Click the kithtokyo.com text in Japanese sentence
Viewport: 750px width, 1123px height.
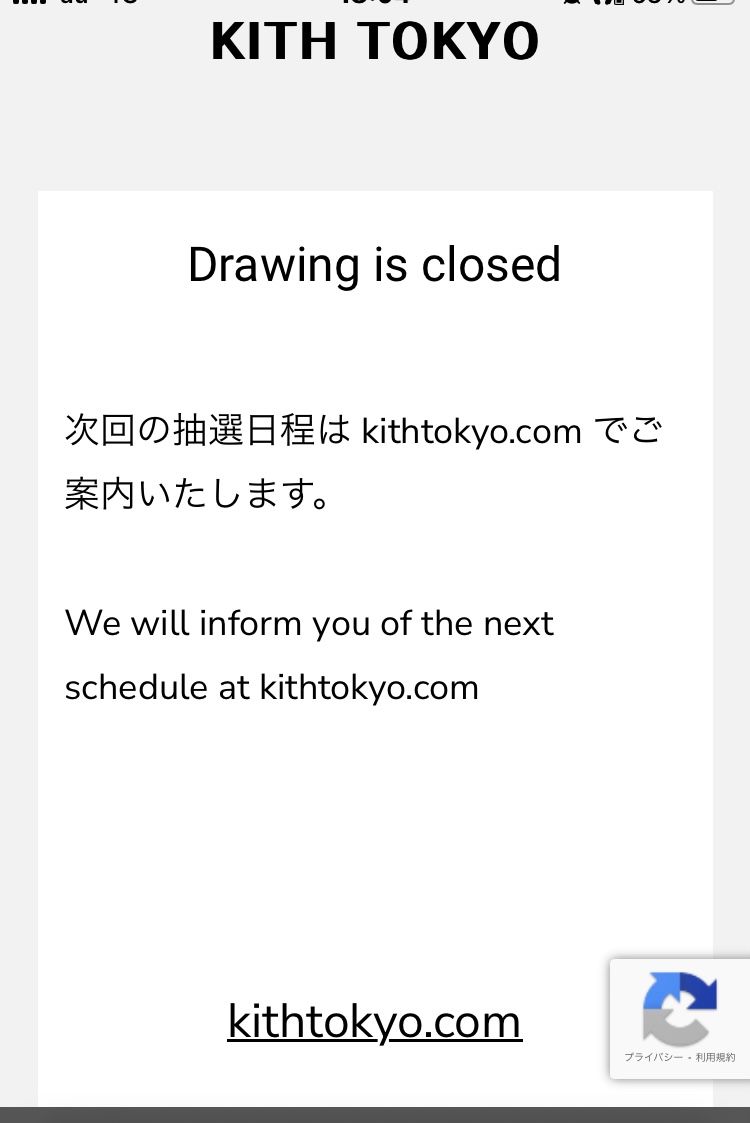(472, 430)
